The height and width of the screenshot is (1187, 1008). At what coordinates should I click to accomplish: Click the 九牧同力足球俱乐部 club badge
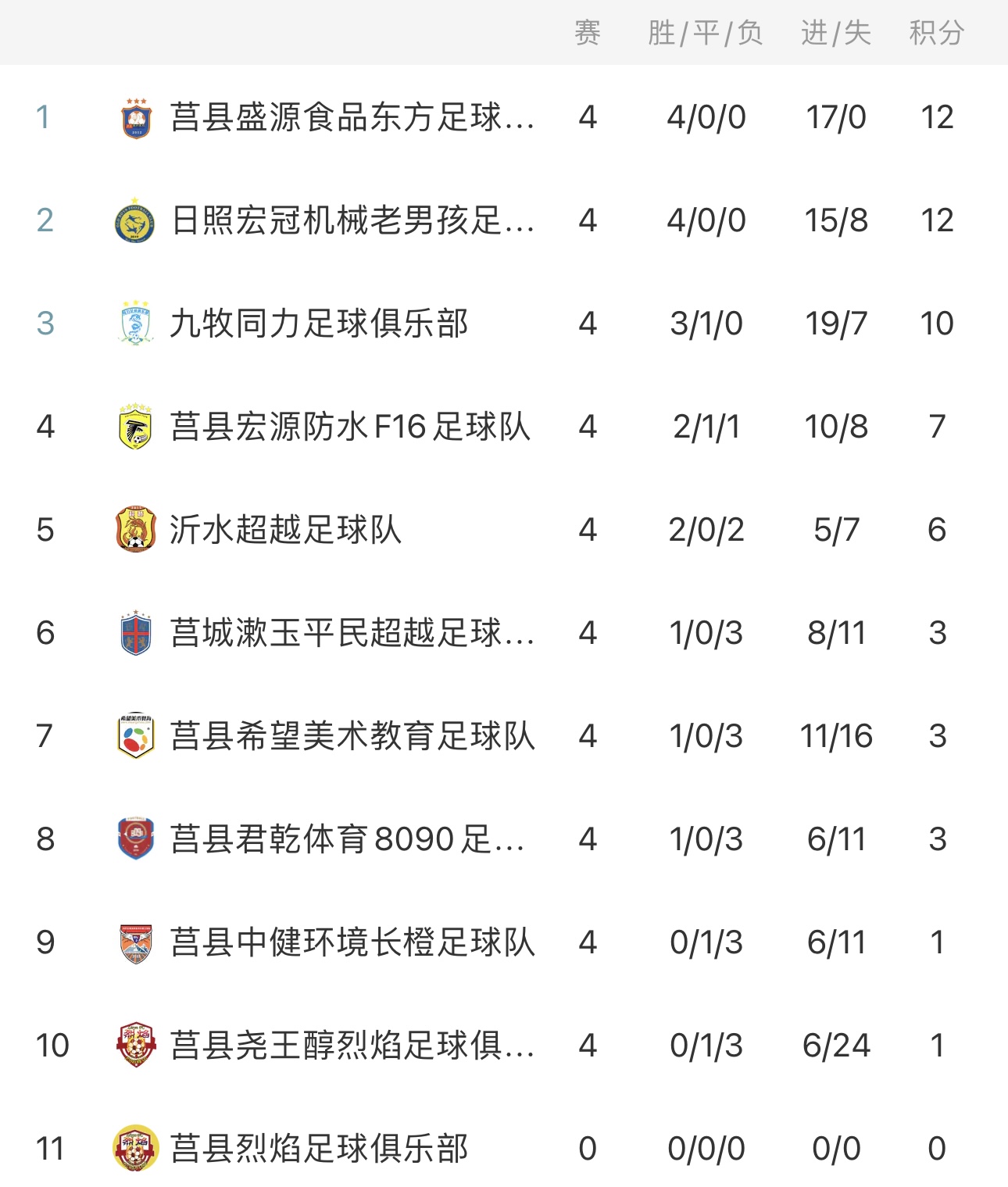137,324
